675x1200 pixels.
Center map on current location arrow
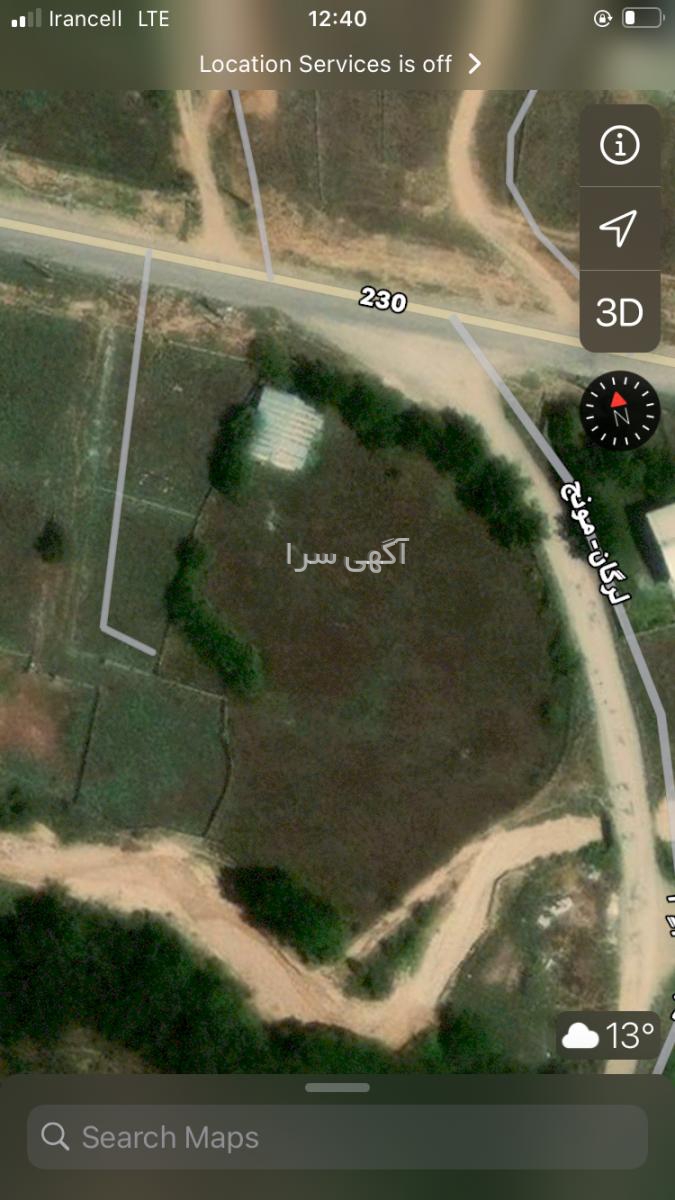point(619,229)
